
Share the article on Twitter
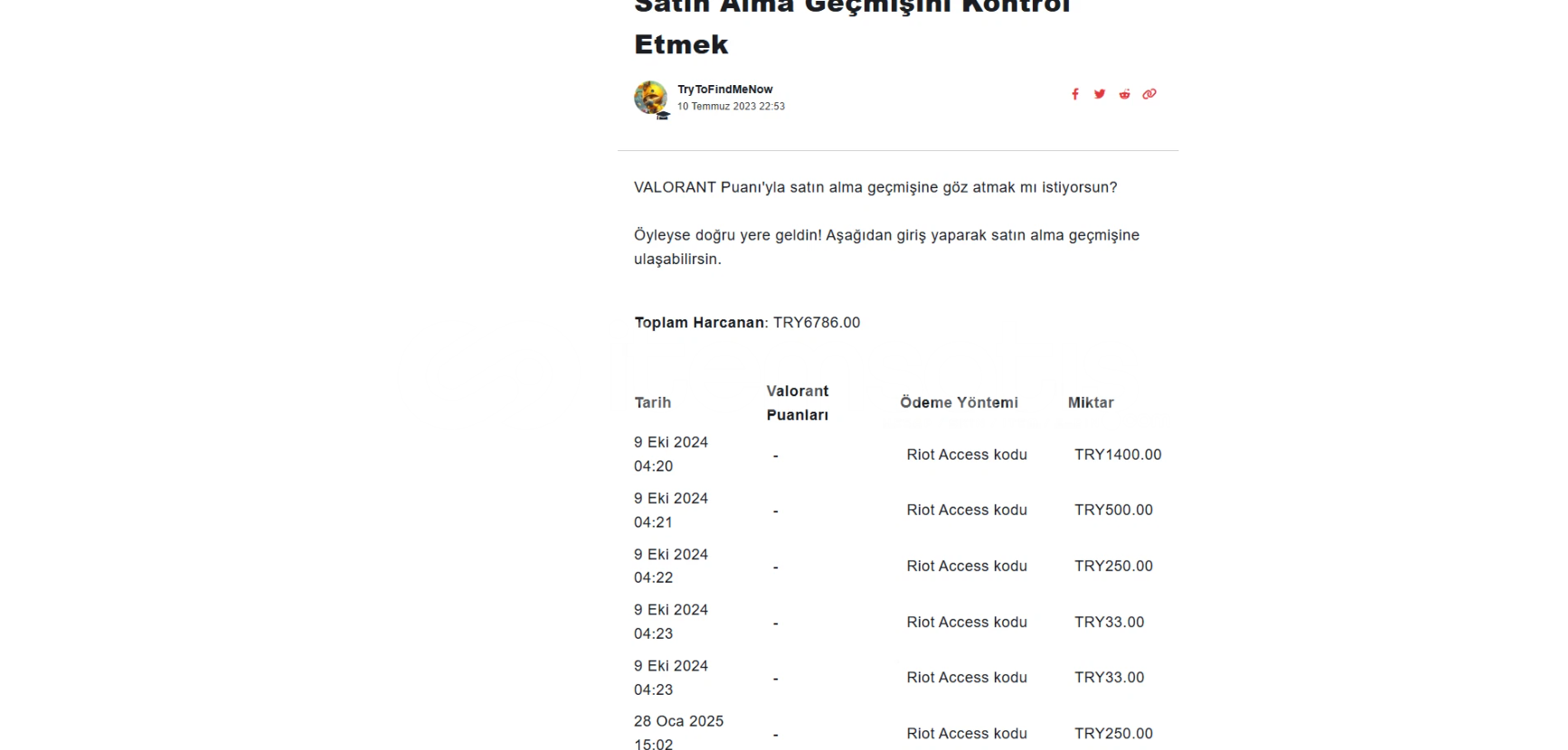[x=1100, y=94]
